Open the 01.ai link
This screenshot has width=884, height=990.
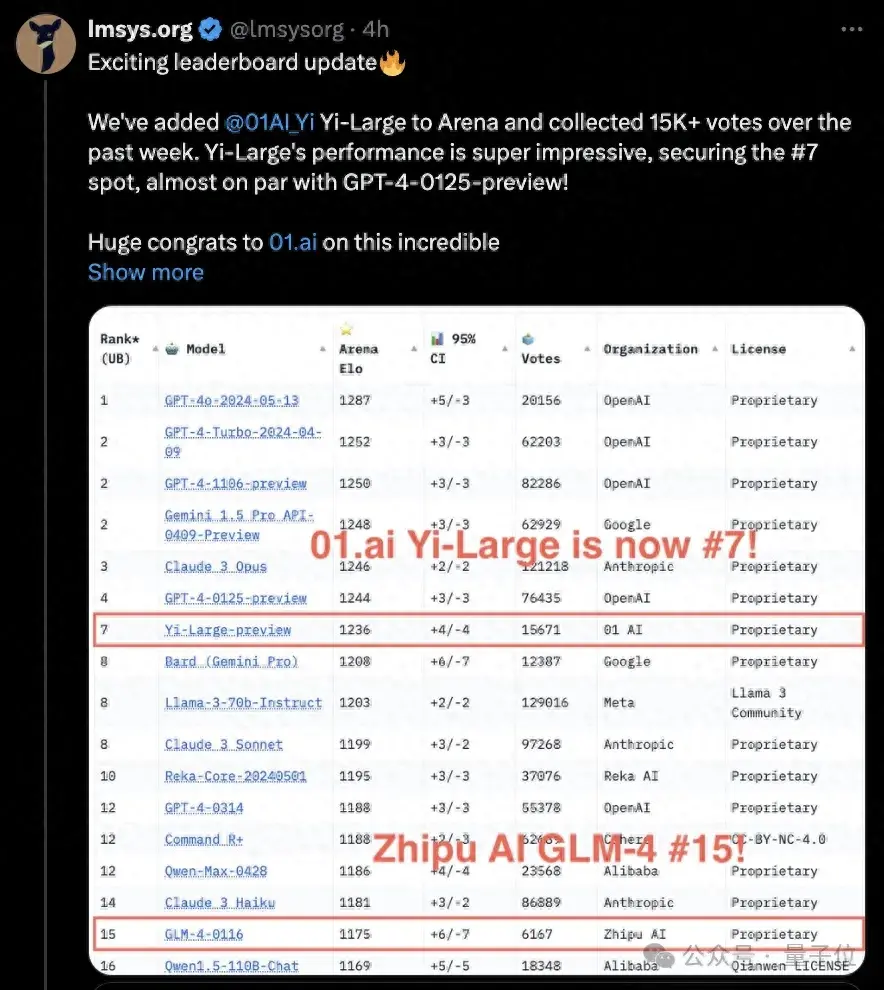pos(293,242)
